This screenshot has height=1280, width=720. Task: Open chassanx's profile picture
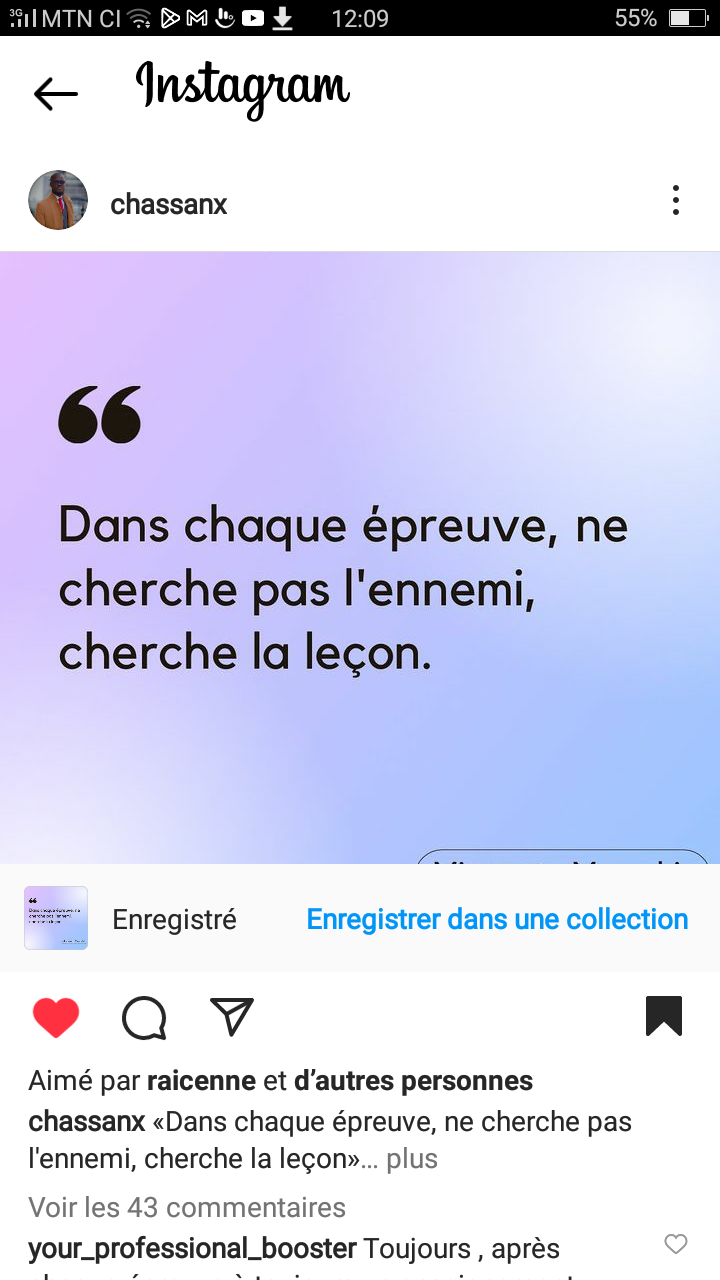[x=58, y=200]
